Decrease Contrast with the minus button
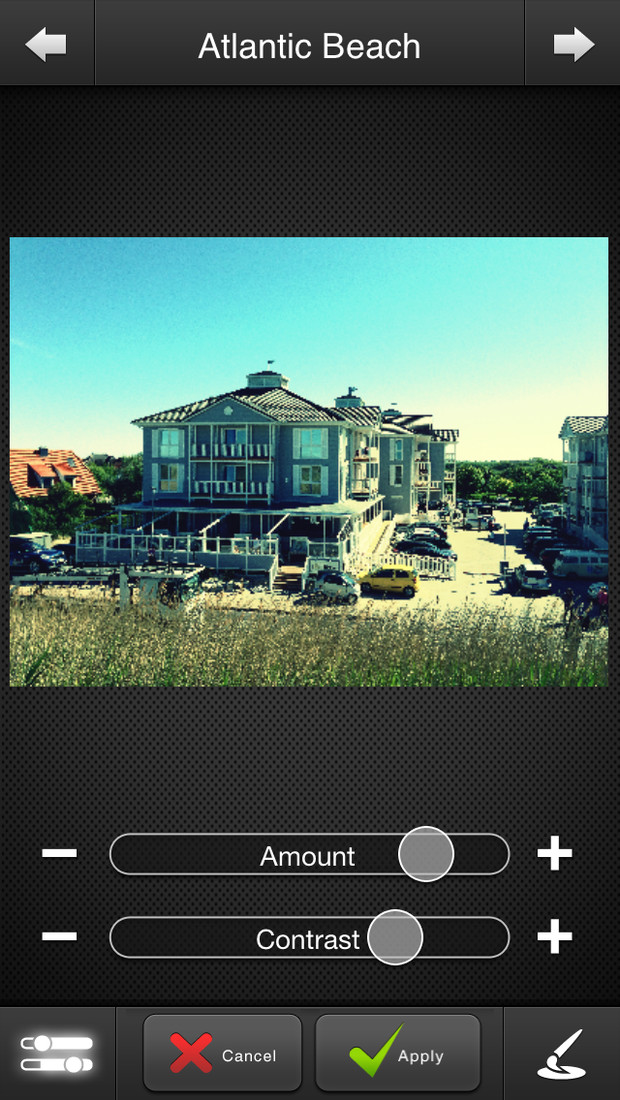 coord(60,936)
